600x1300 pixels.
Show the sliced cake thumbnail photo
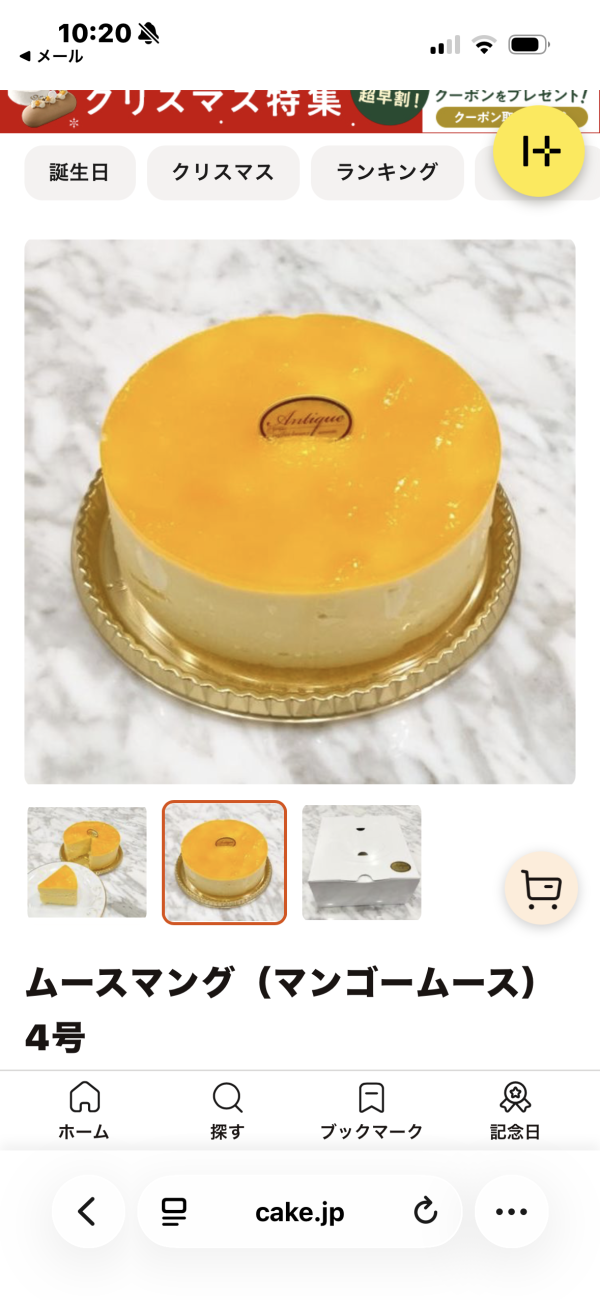coord(87,862)
